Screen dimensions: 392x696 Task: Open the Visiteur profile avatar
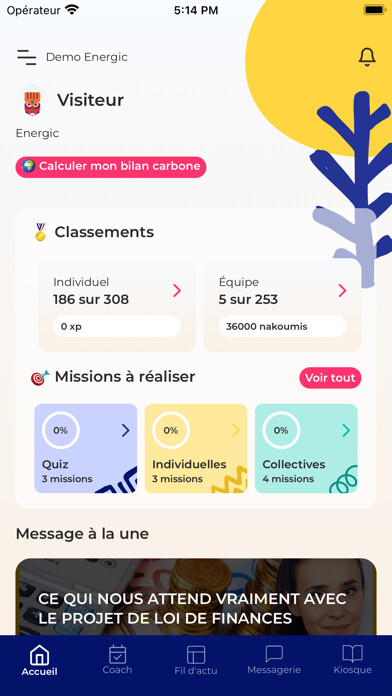pyautogui.click(x=32, y=101)
